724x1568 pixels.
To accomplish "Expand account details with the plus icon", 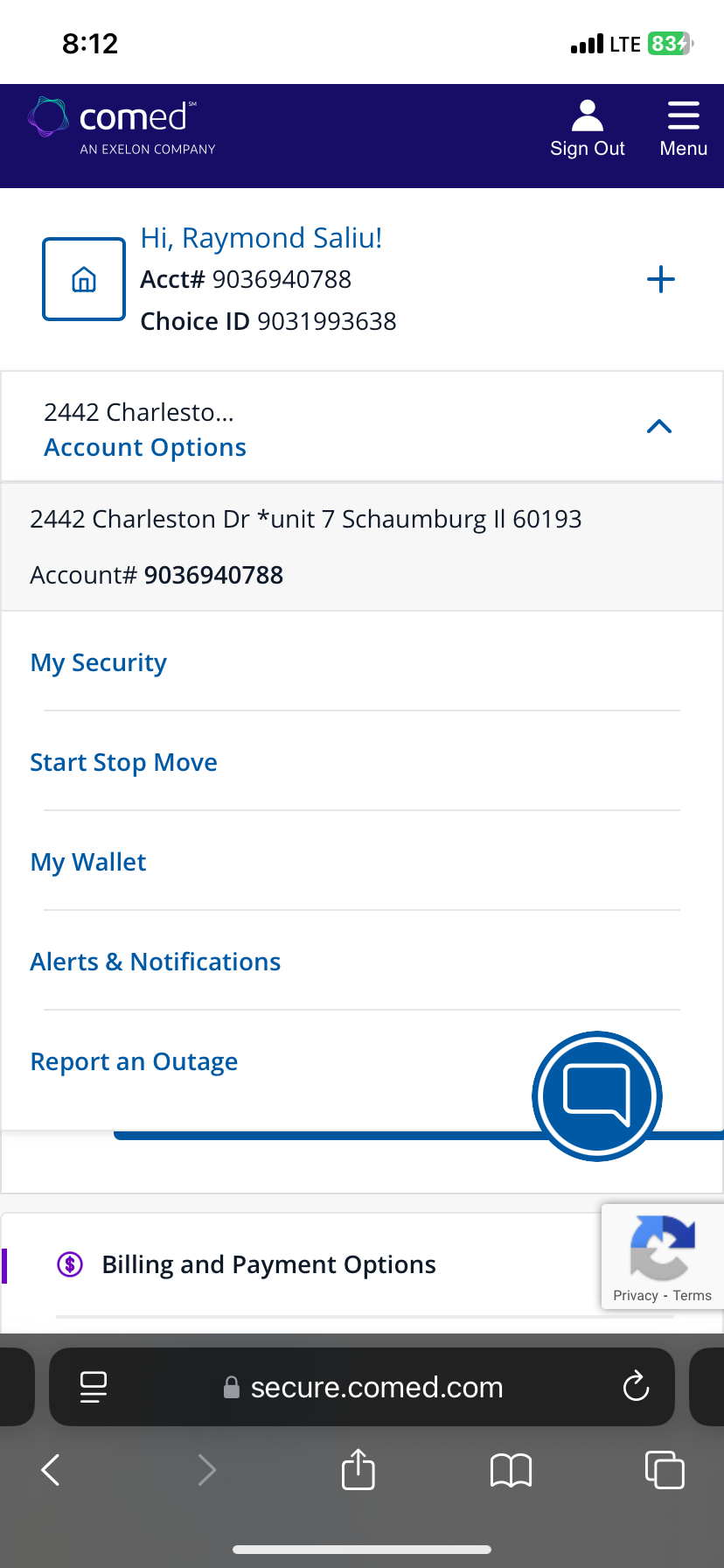I will (x=661, y=280).
